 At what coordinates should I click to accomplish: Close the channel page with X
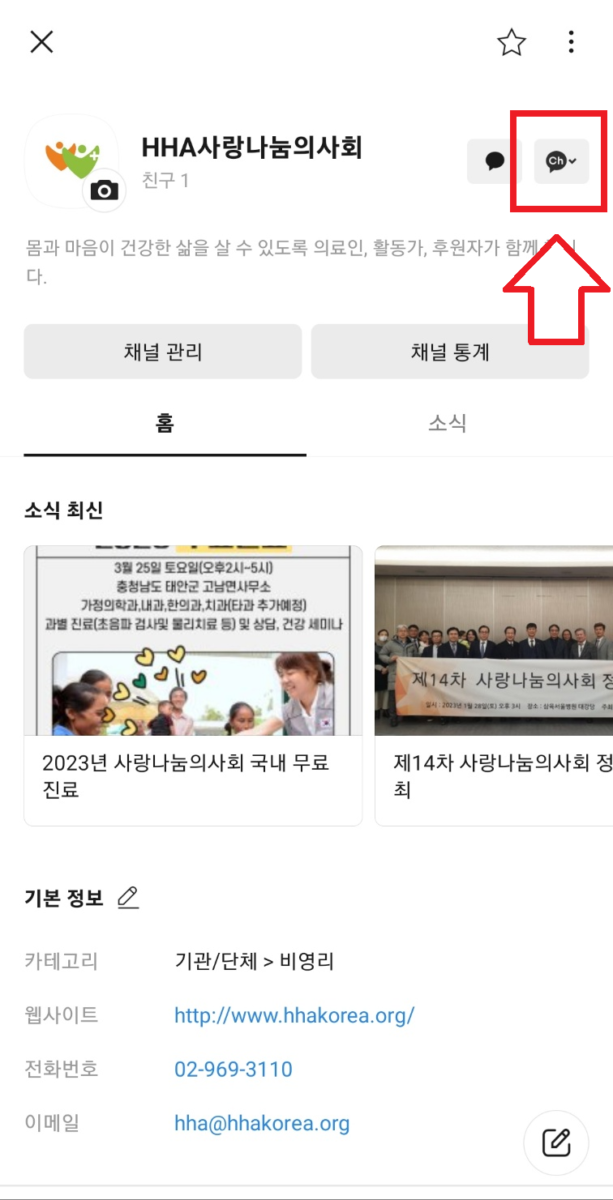pyautogui.click(x=41, y=42)
